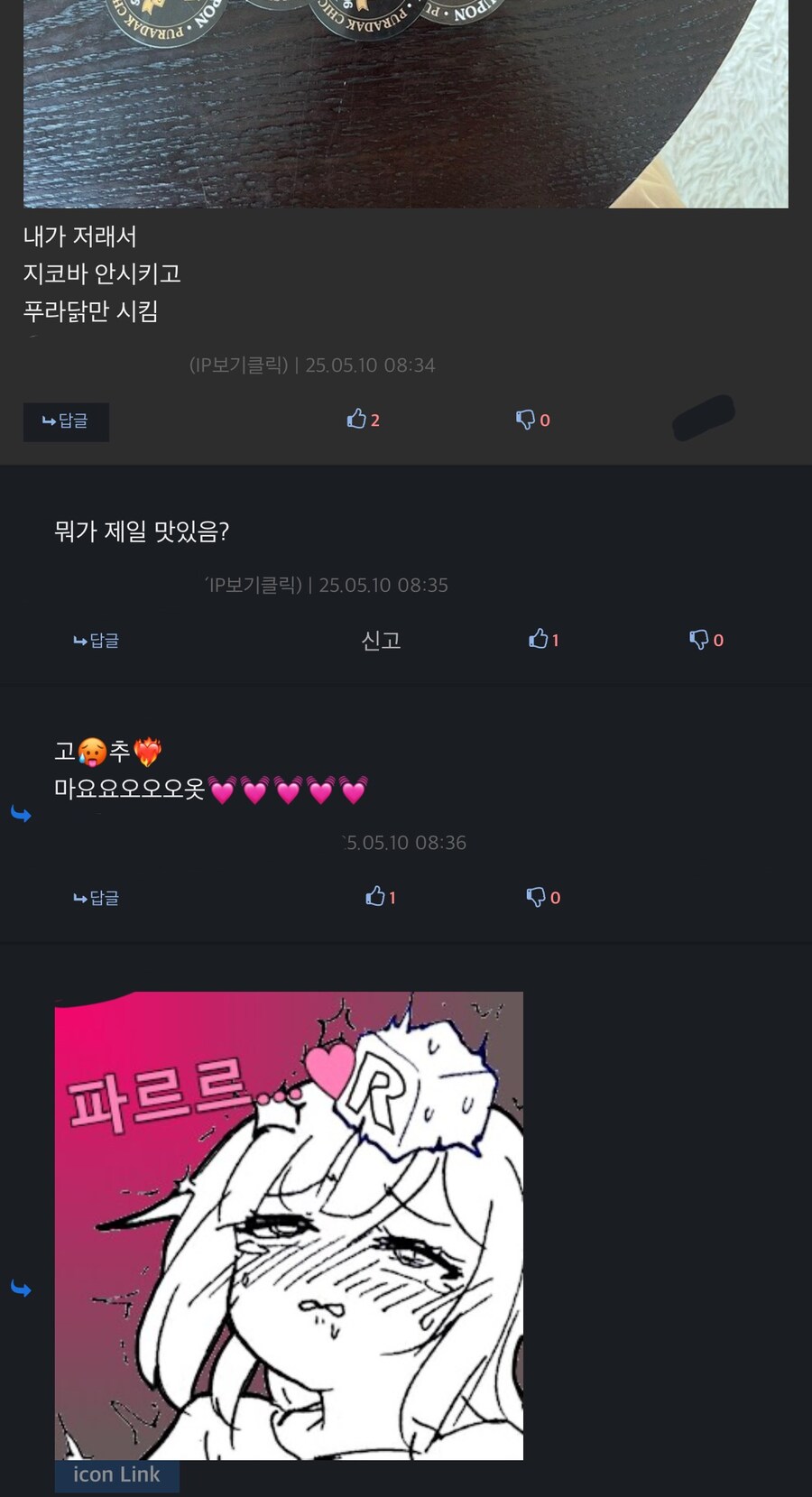Report the 뭐가 제일 맛있음? comment
Viewport: 812px width, 1497px height.
pos(381,641)
